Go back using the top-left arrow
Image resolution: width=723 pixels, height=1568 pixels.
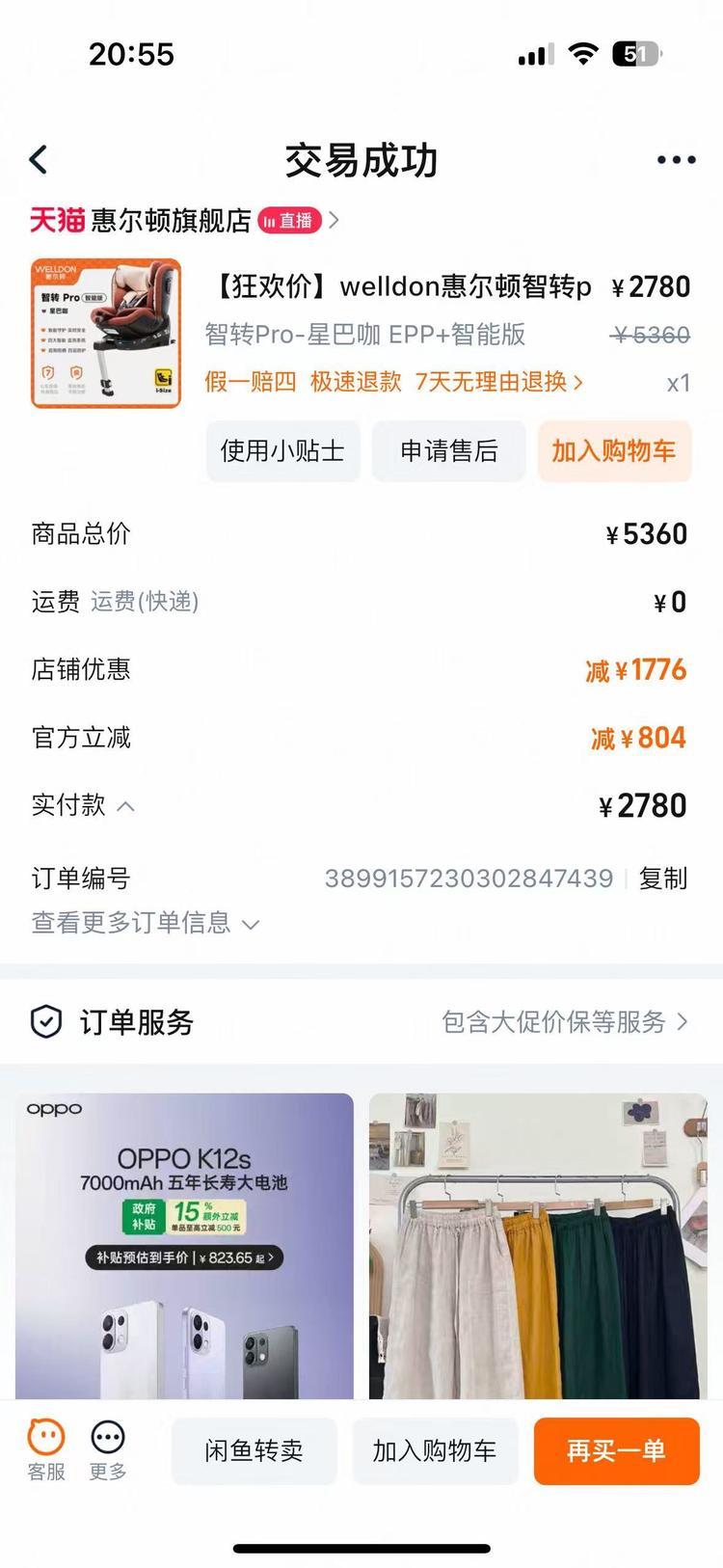tap(39, 160)
